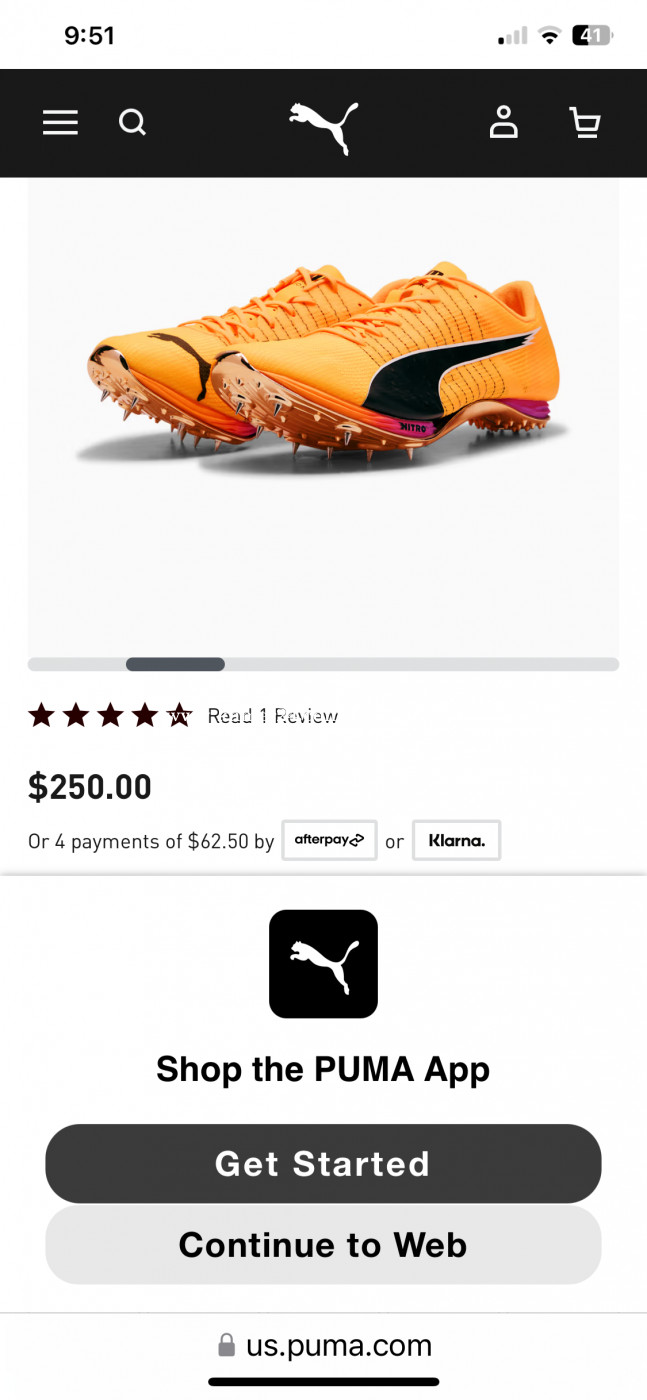Open the search icon
The height and width of the screenshot is (1400, 647).
pos(132,122)
